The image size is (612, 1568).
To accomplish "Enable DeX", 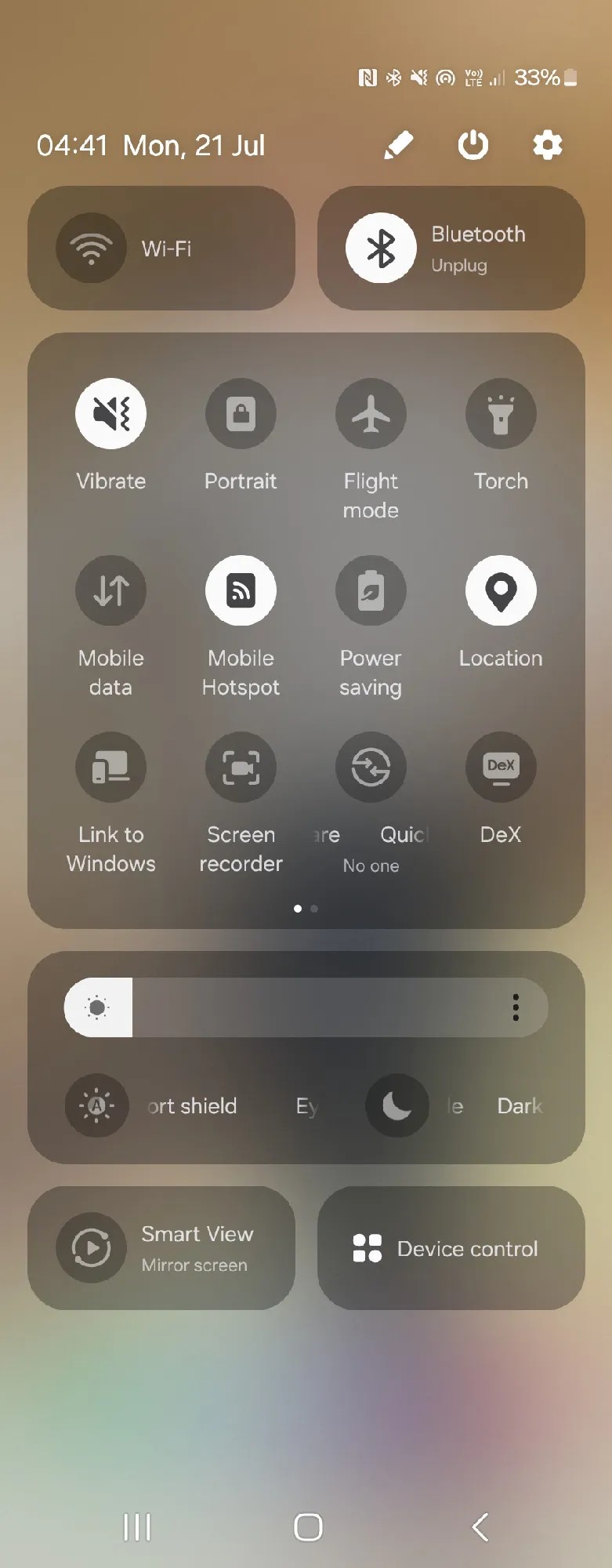I will [x=501, y=768].
